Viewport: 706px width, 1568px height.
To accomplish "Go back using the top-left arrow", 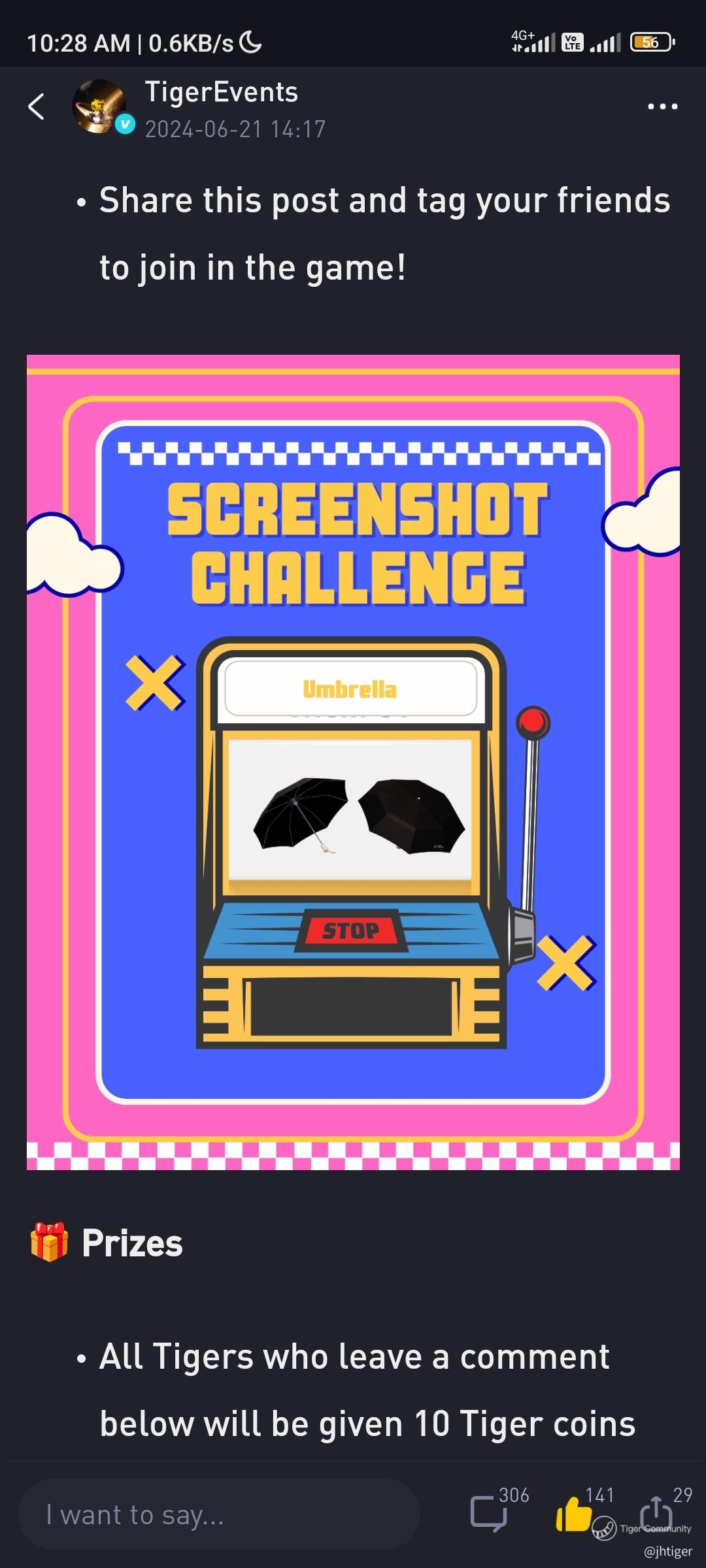I will (x=37, y=106).
